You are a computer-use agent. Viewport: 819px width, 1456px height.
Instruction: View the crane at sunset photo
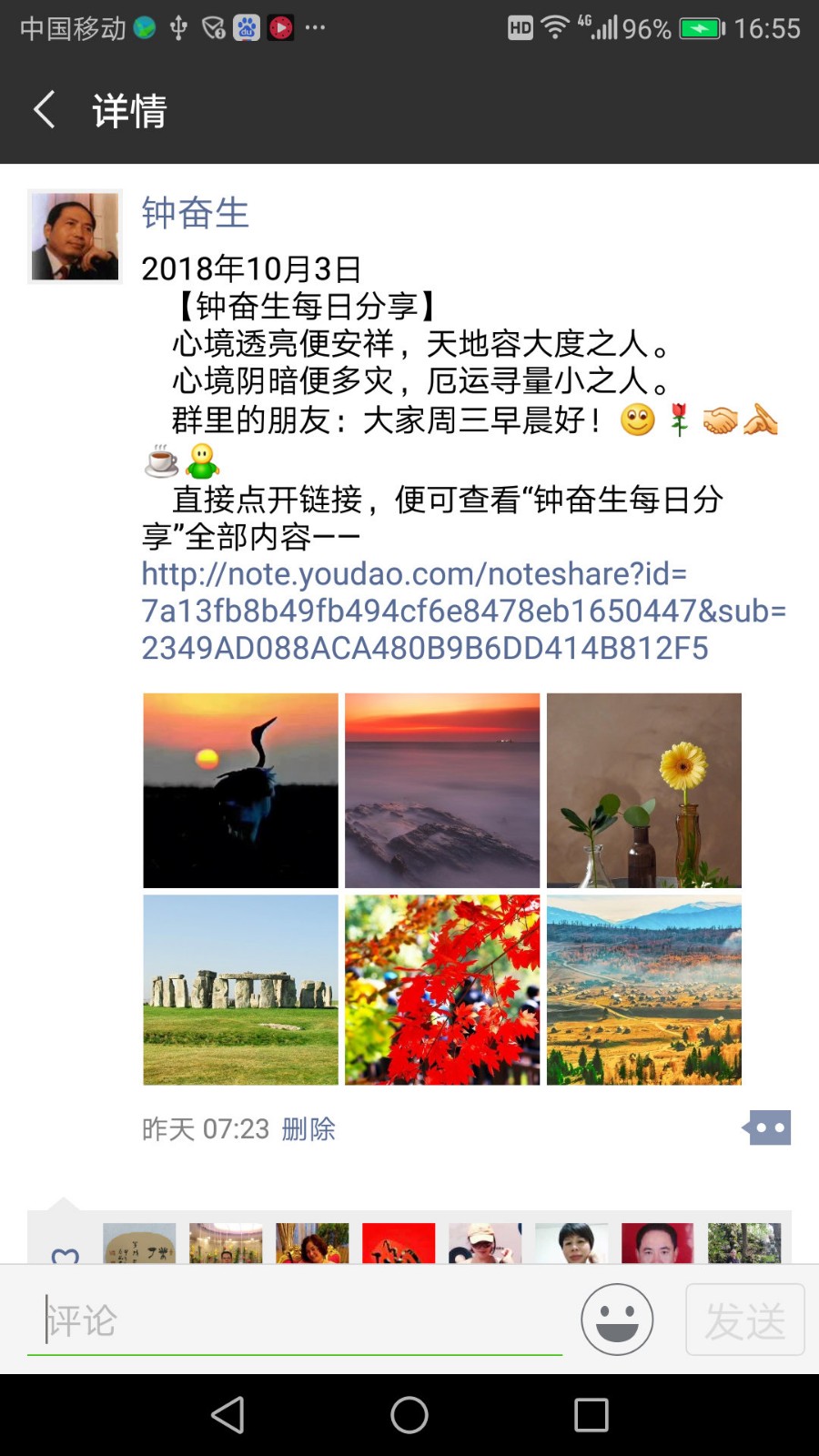pos(240,790)
